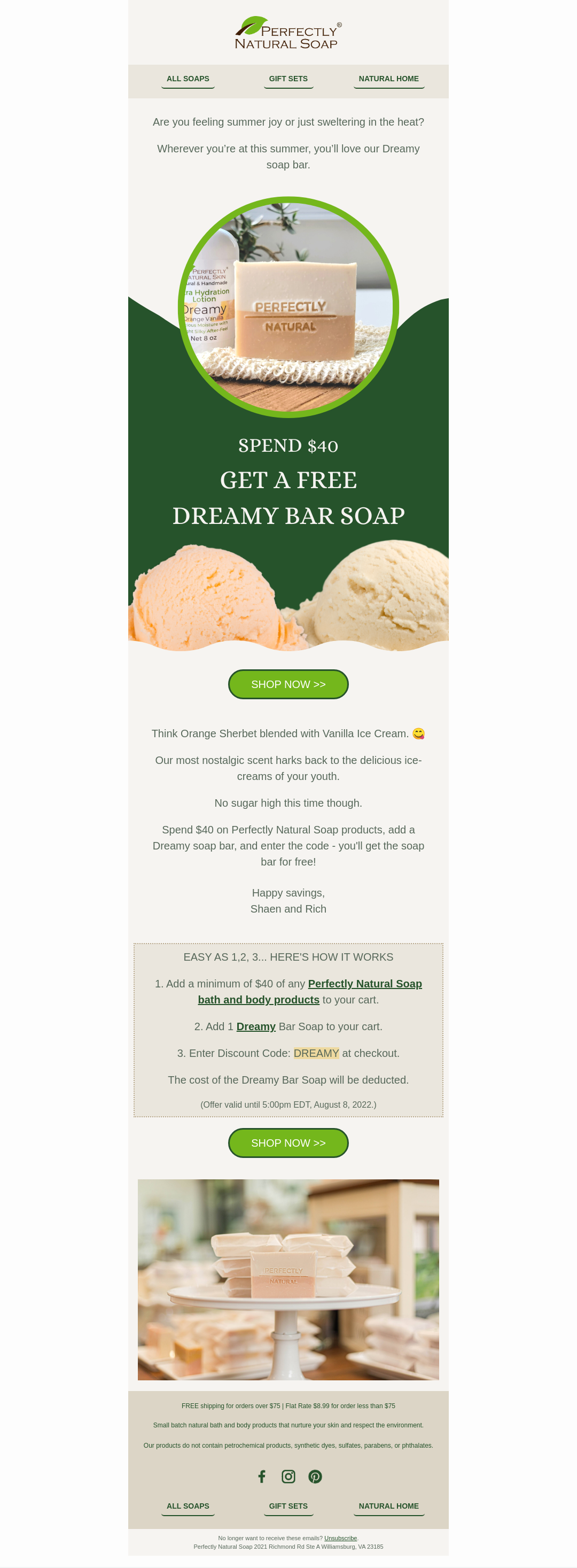
Task: Open NATURAL HOME in the header menu
Action: click(x=388, y=79)
